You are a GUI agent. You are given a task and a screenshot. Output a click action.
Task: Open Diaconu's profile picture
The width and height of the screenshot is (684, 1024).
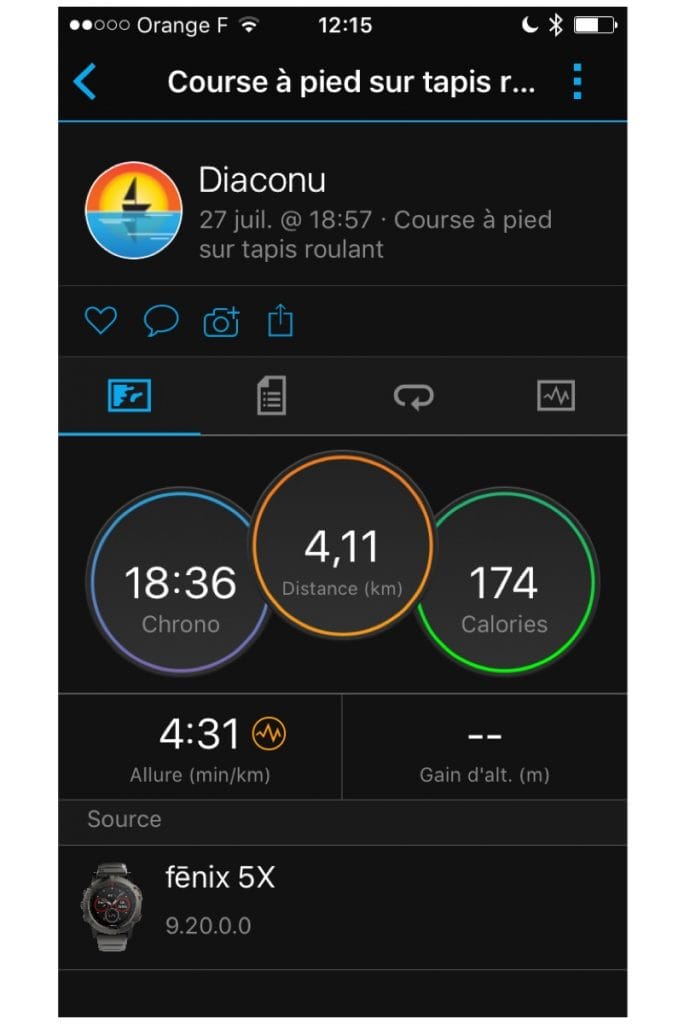pyautogui.click(x=133, y=210)
